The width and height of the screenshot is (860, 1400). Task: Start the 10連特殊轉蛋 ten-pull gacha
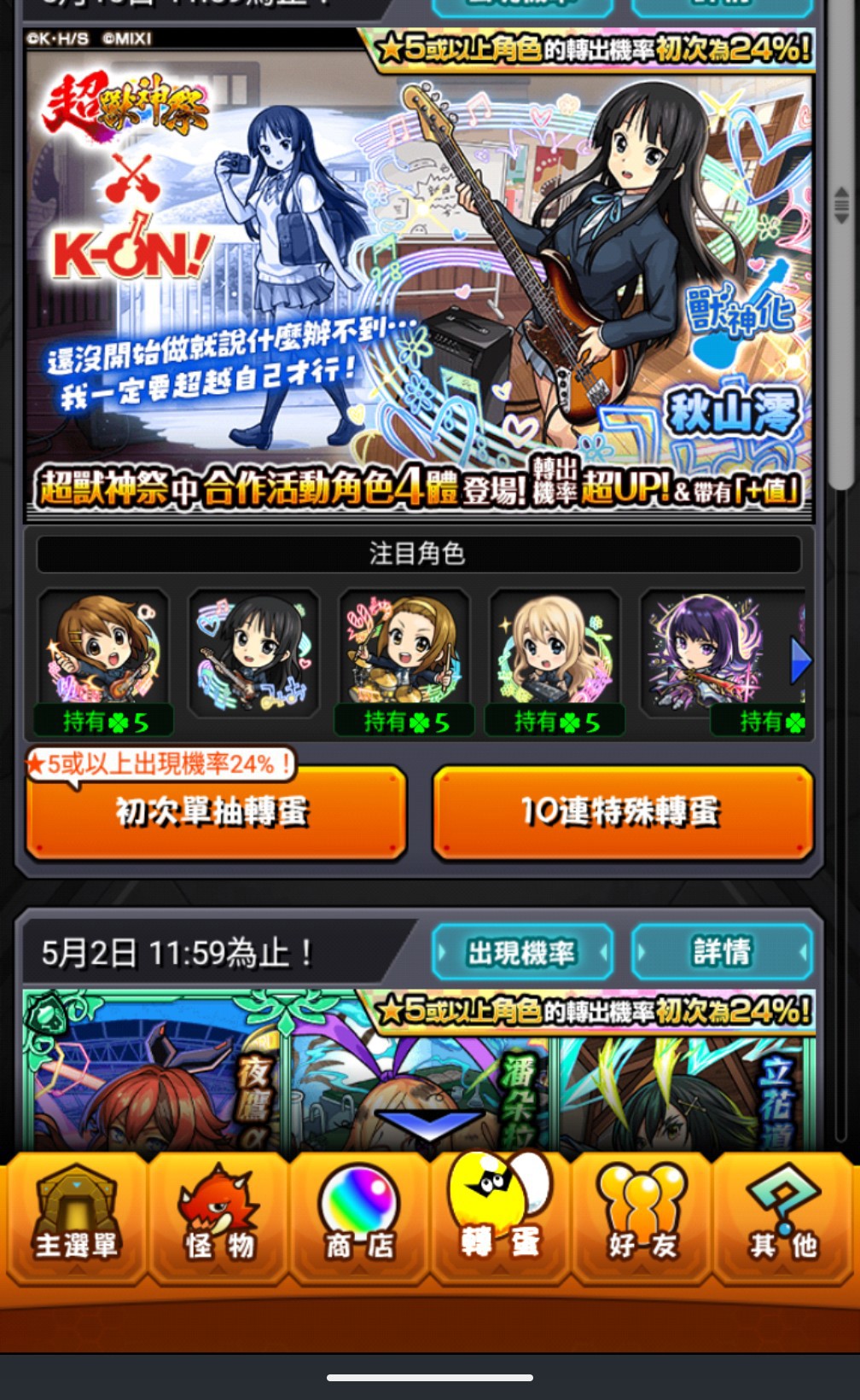622,811
